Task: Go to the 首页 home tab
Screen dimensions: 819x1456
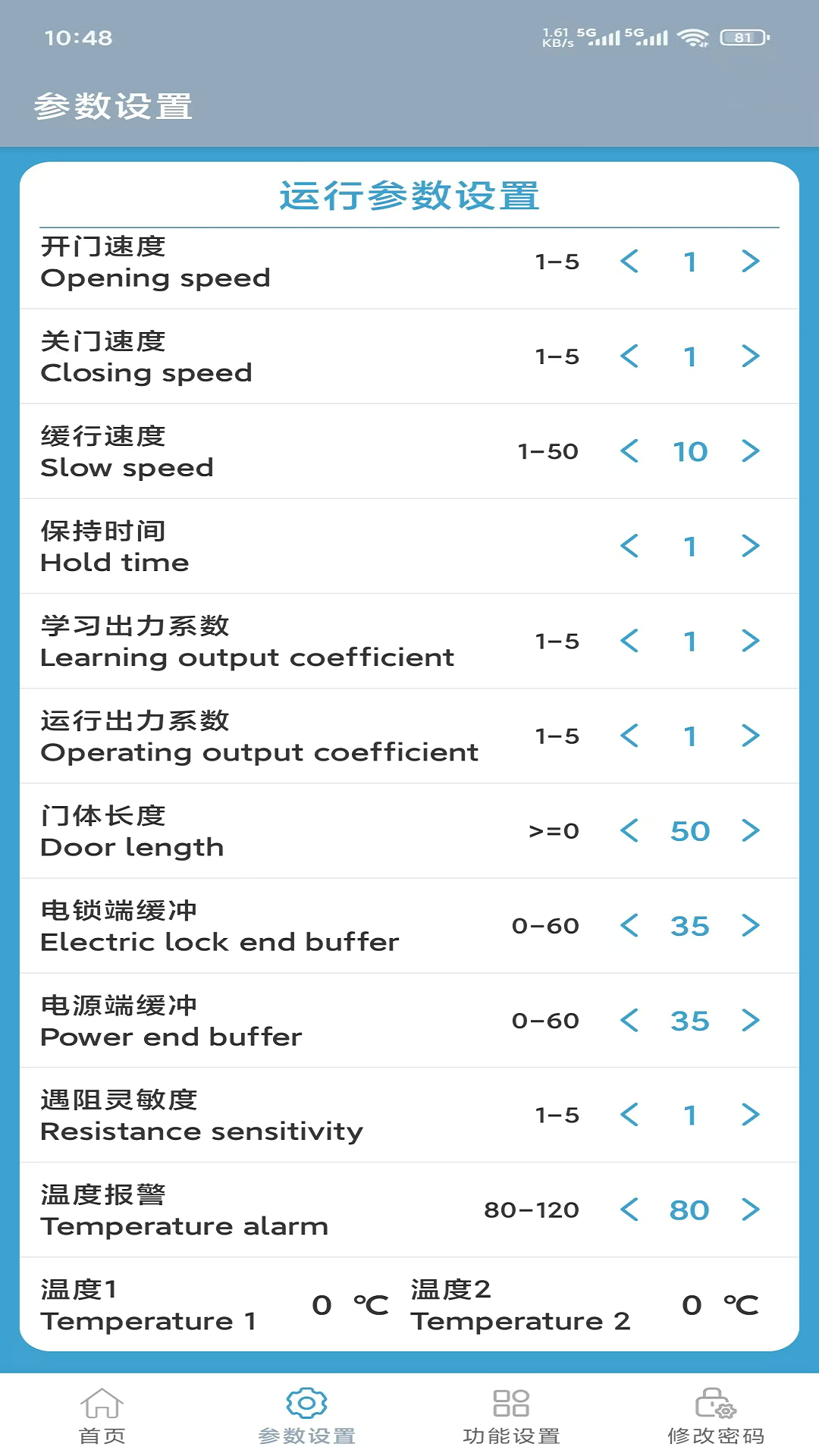Action: tap(102, 1415)
